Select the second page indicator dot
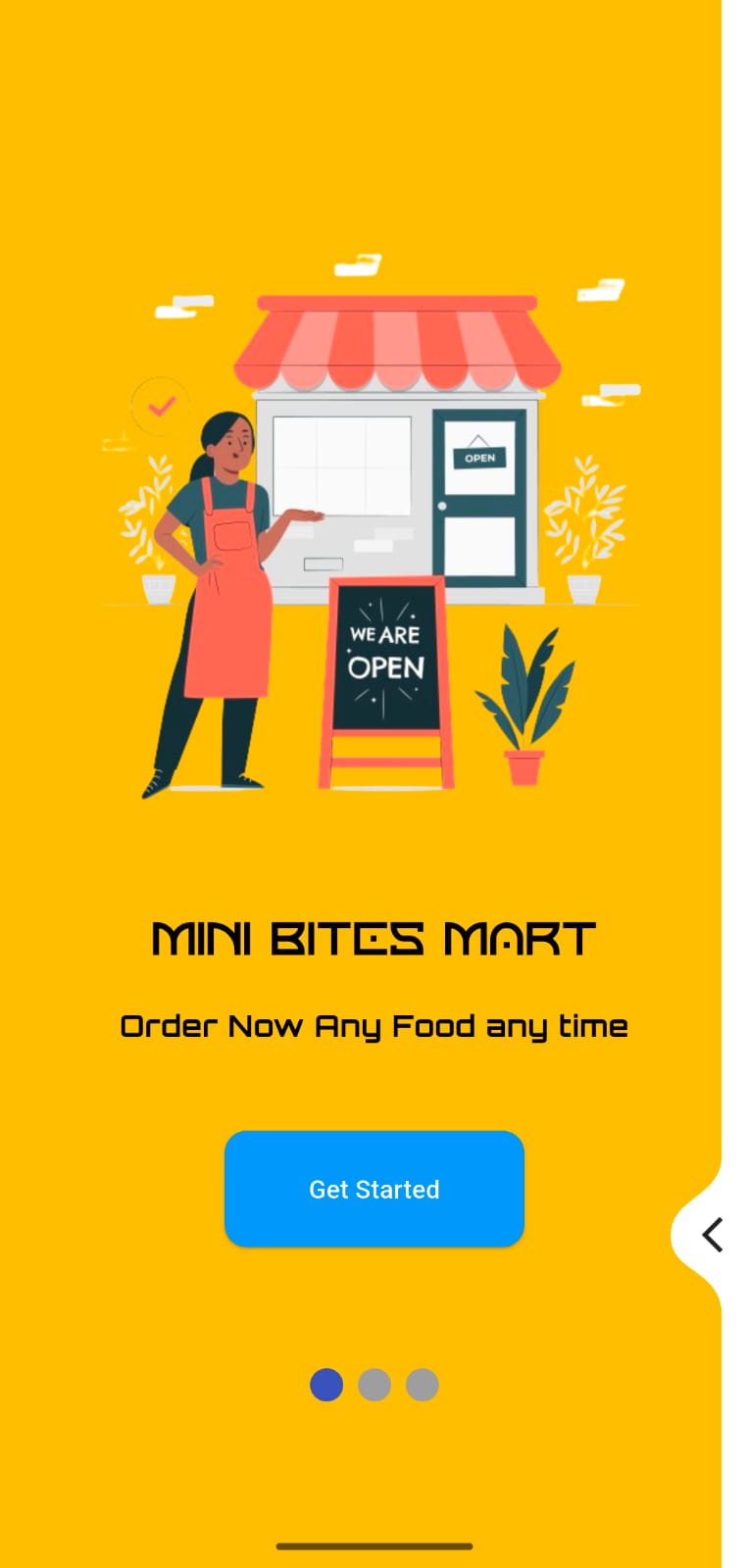 374,1385
